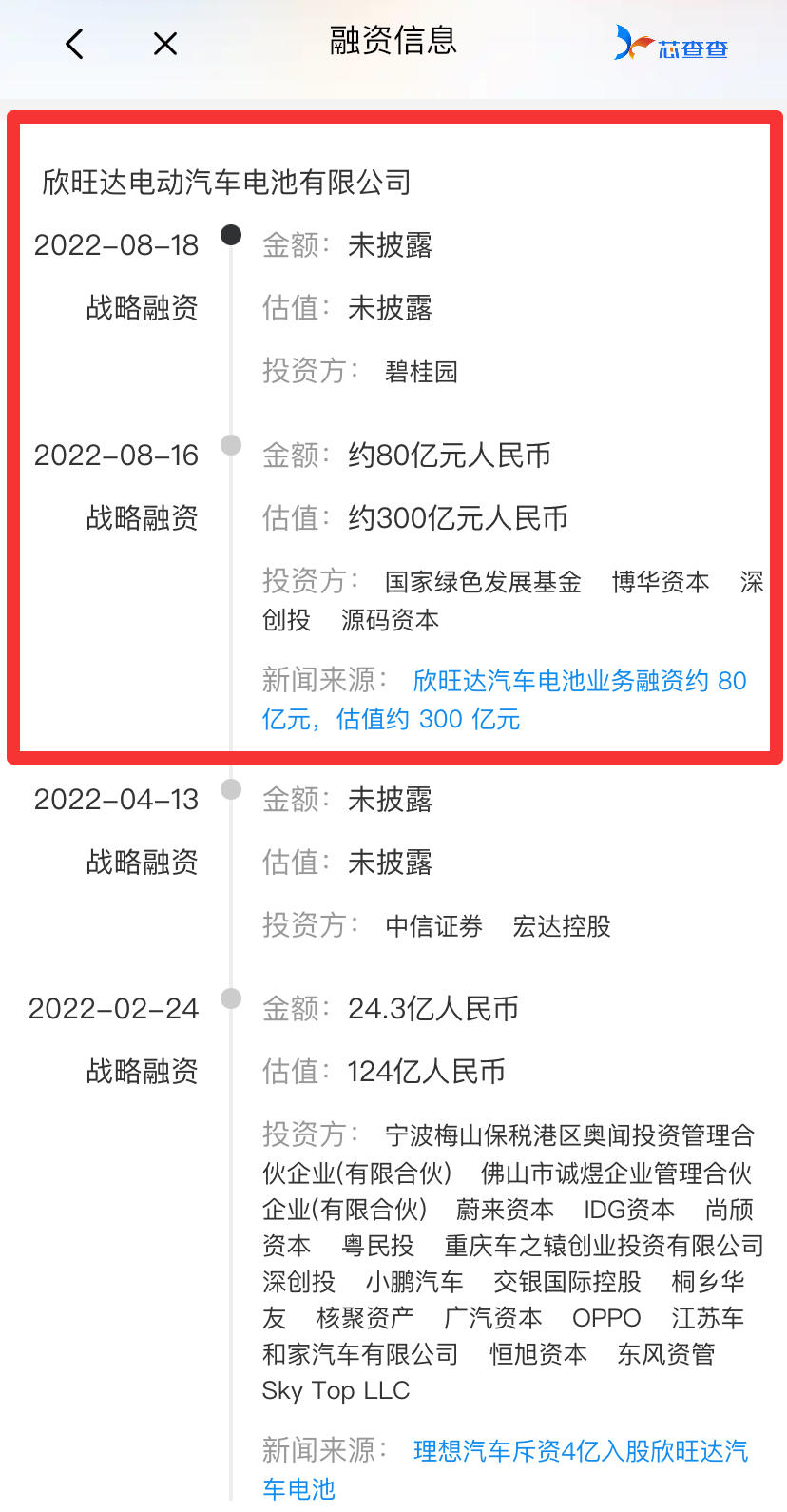Go back using the arrow icon
This screenshot has height=1512, width=787.
click(74, 44)
